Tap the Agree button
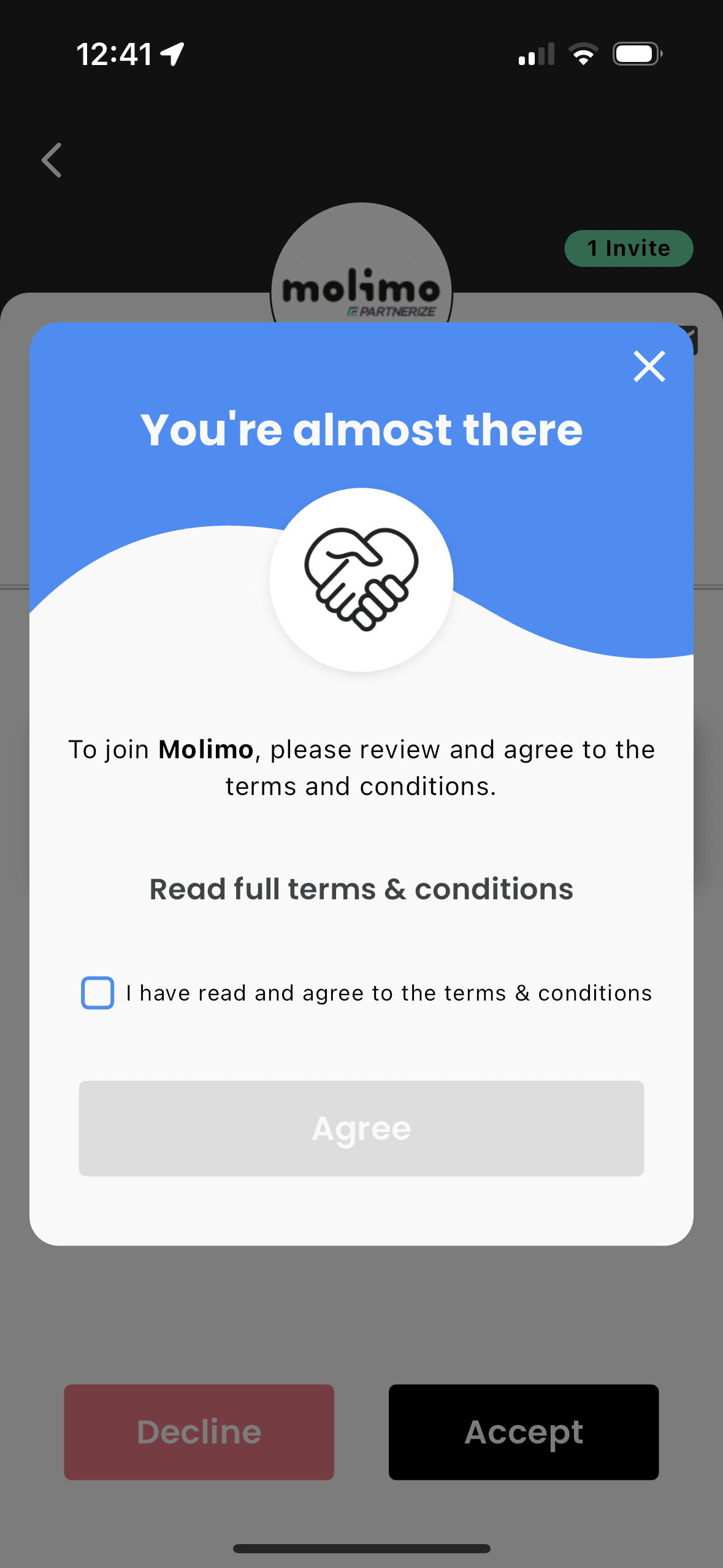The image size is (723, 1568). point(361,1128)
